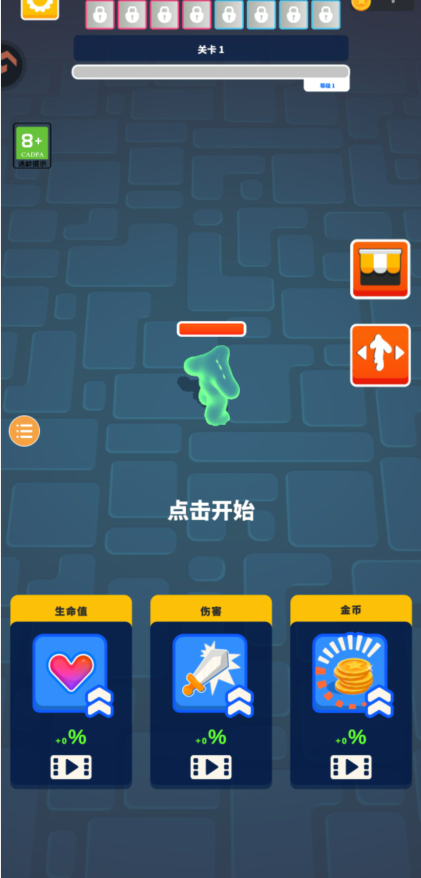The image size is (421, 878).
Task: Open the orange character switch button
Action: [380, 355]
